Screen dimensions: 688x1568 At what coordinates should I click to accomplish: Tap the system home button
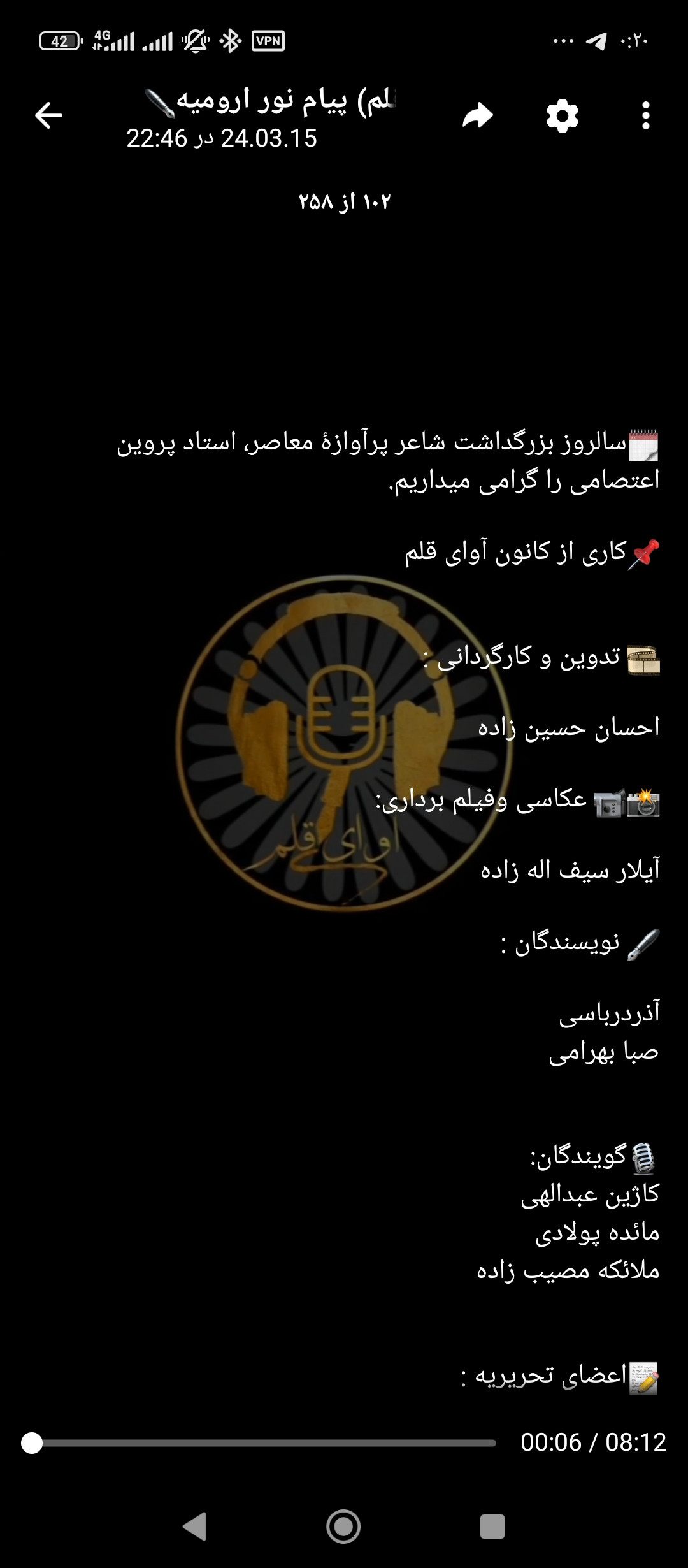click(x=343, y=1527)
